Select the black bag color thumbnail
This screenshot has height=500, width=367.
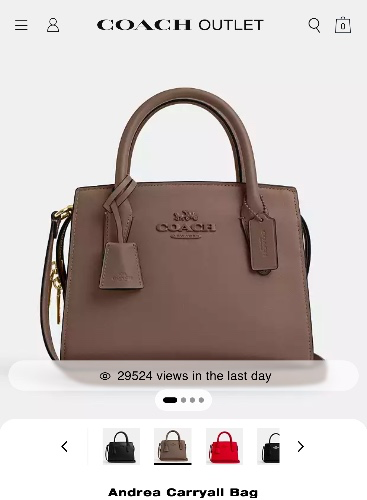121,446
